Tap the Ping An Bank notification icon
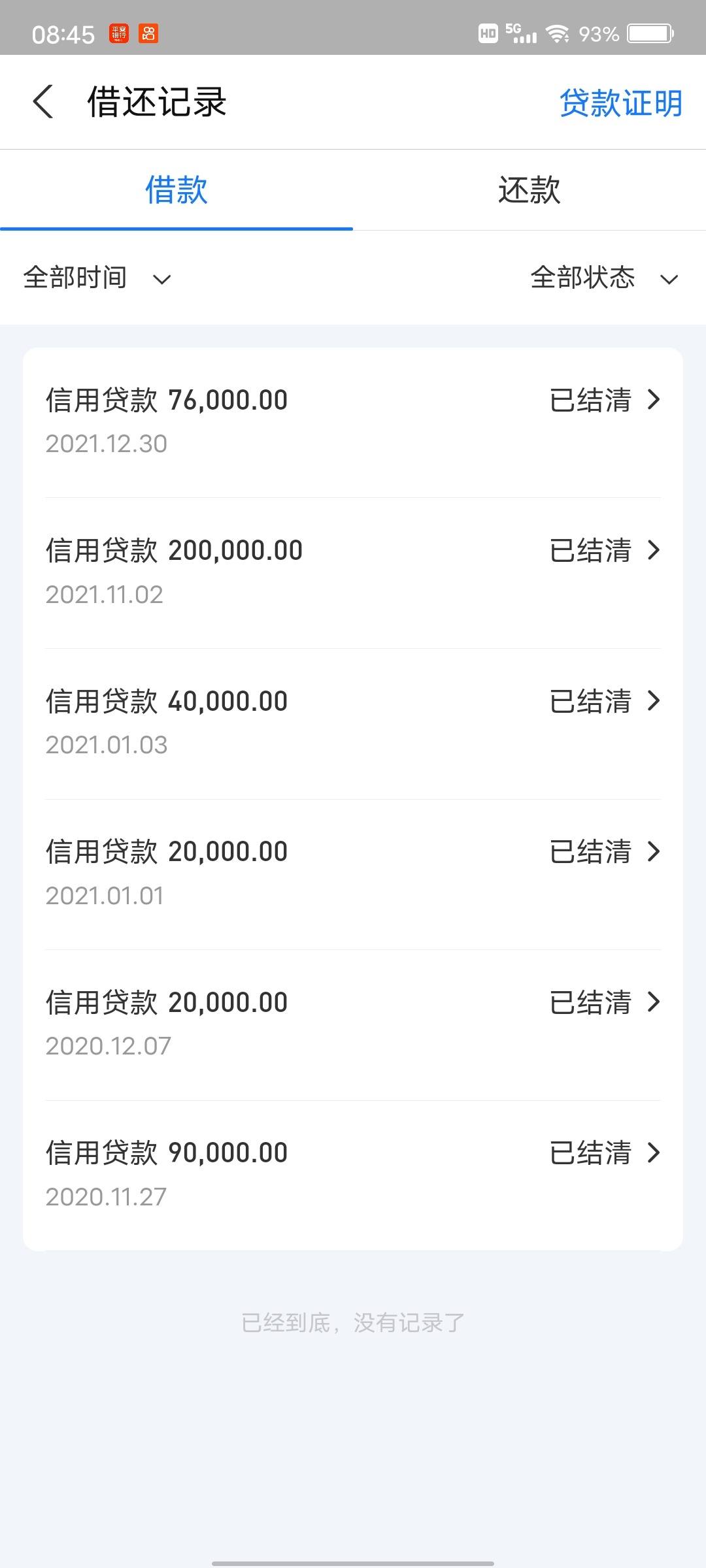 point(120,34)
